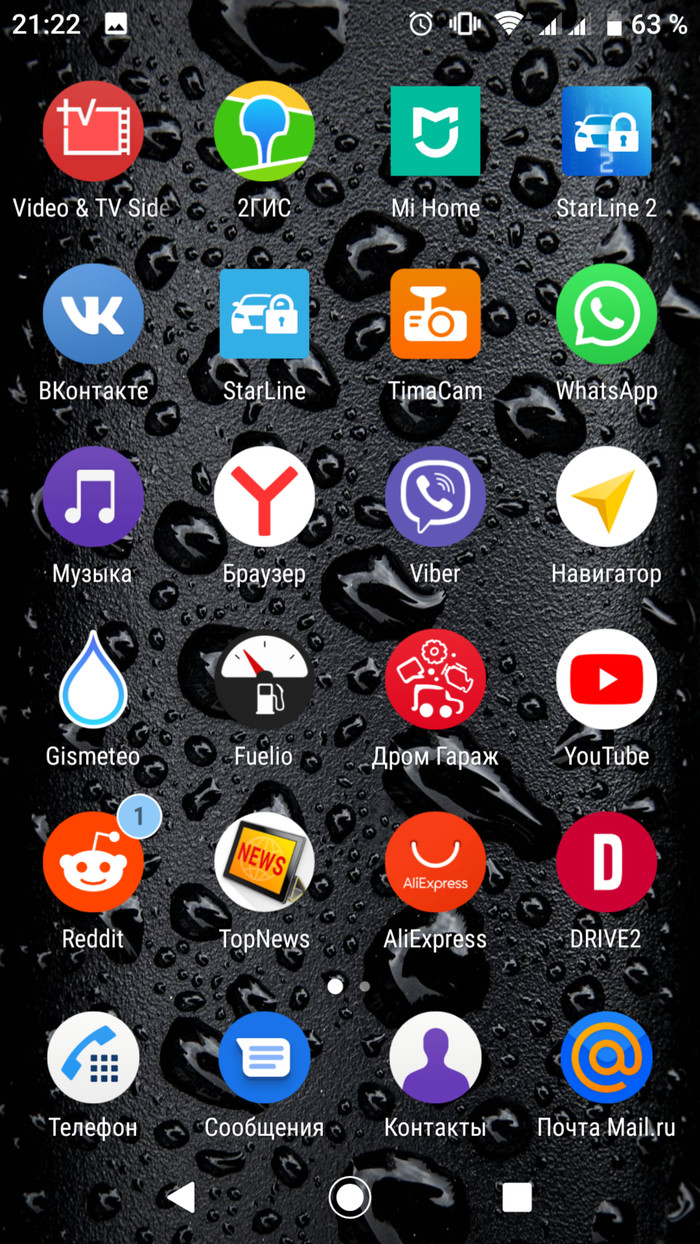This screenshot has height=1244, width=700.
Task: Open WhatsApp messenger
Action: pos(606,314)
